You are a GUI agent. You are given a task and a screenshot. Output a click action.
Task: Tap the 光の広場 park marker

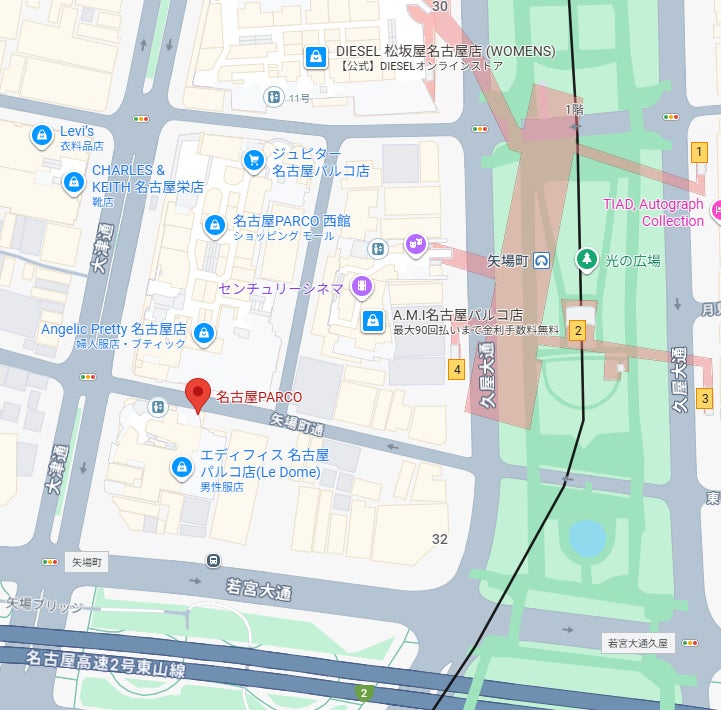tap(586, 260)
